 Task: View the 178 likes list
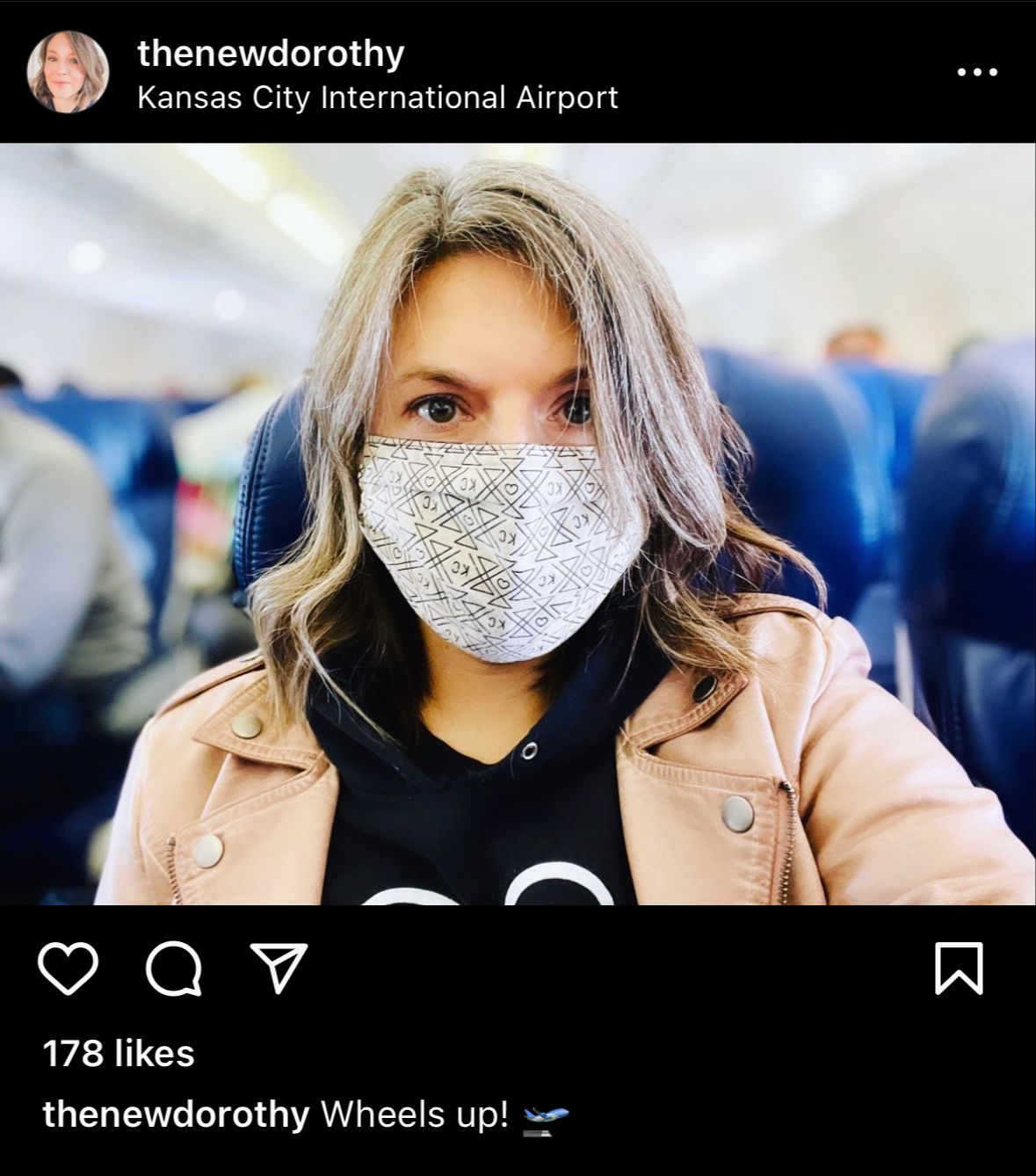[119, 1053]
